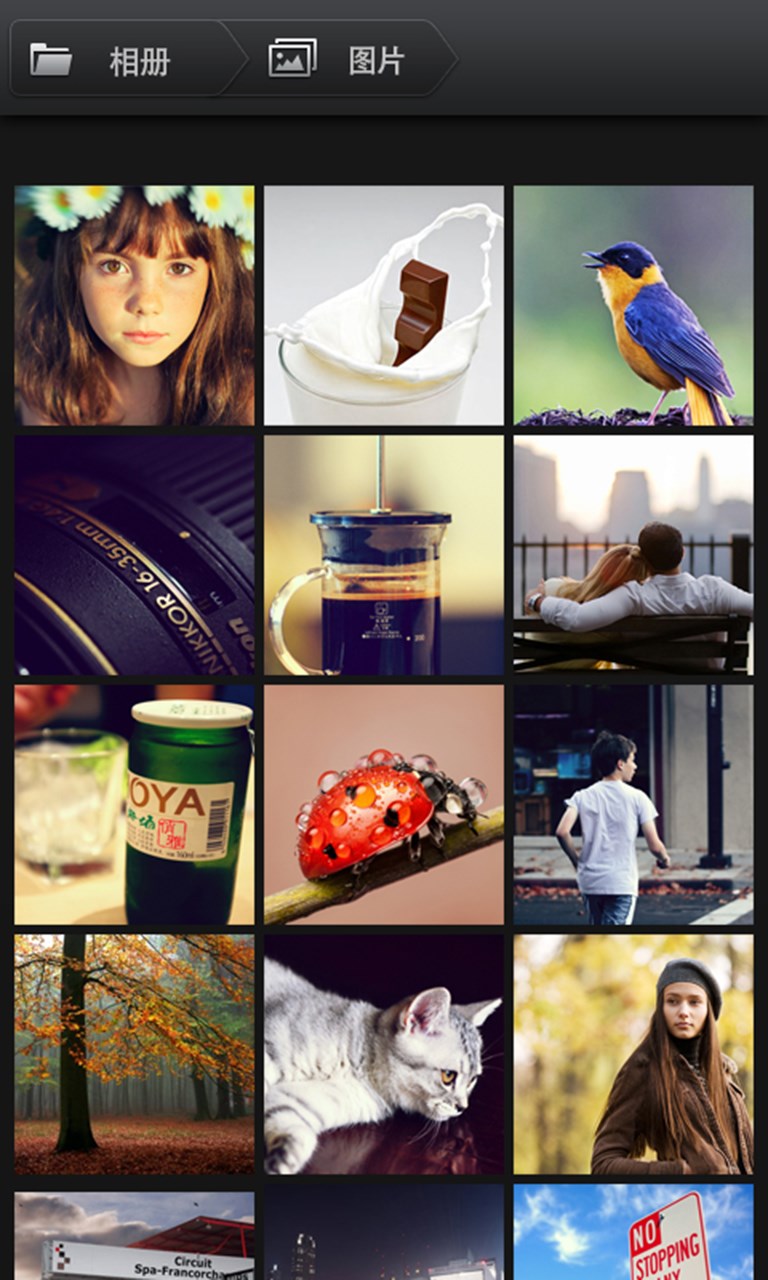Select the 图片 pictures breadcrumb

click(340, 60)
